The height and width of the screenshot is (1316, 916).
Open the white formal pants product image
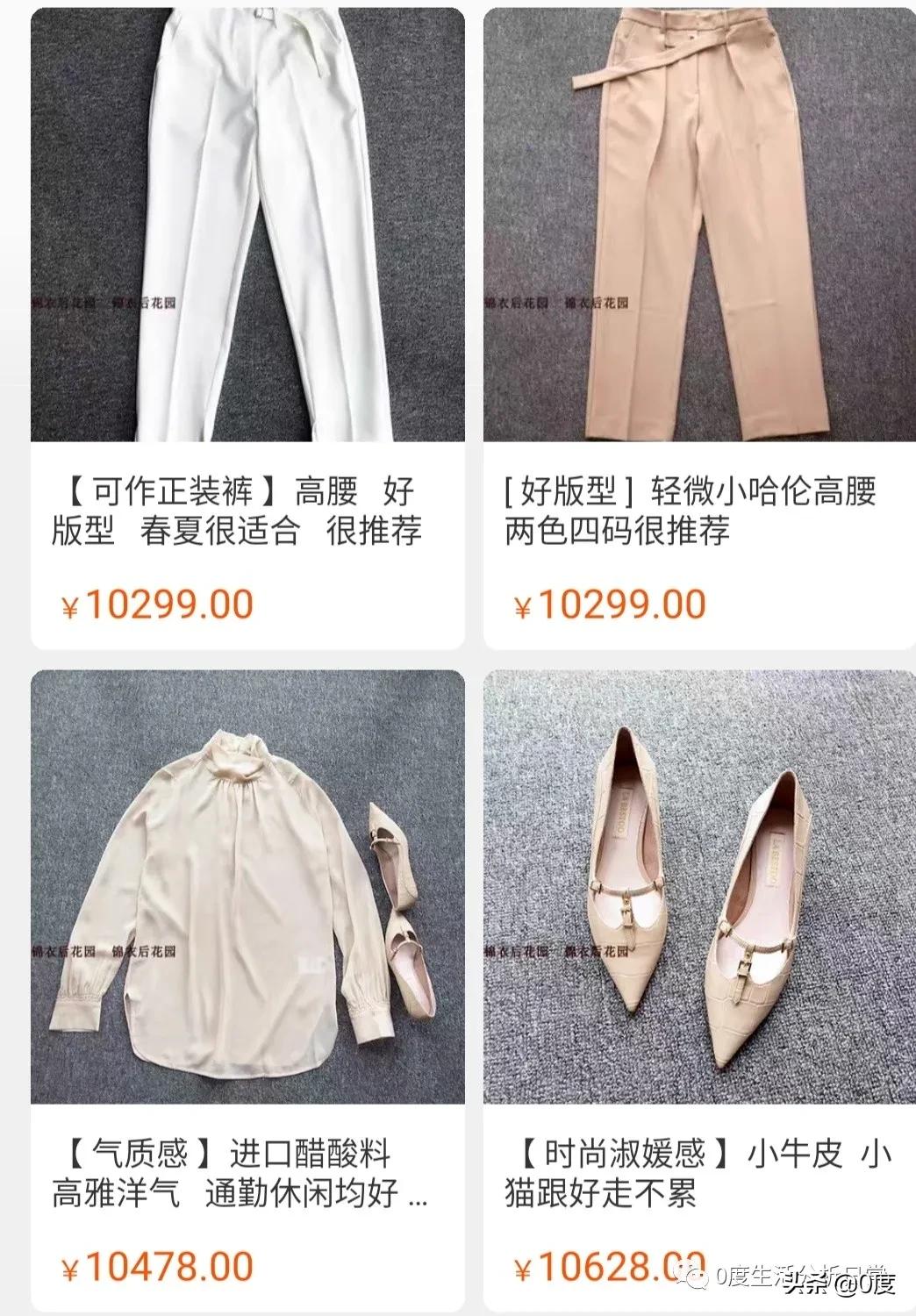(246, 219)
